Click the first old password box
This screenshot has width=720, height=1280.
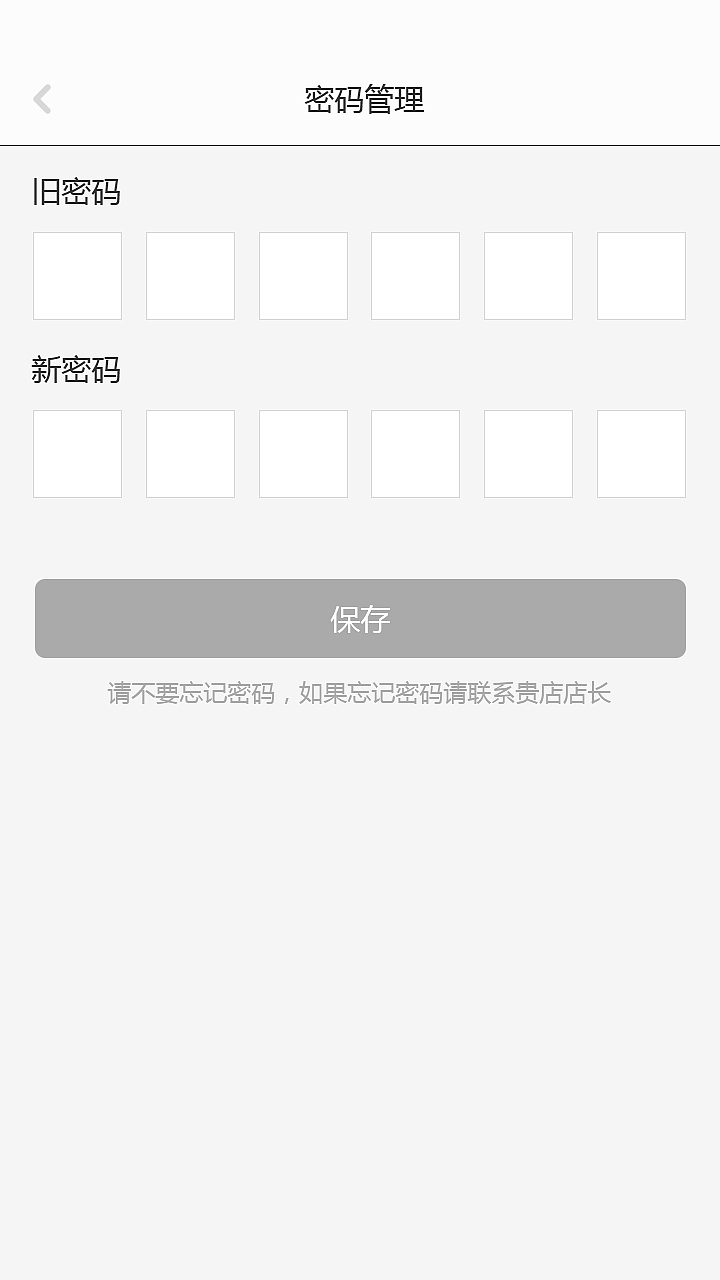tap(77, 276)
